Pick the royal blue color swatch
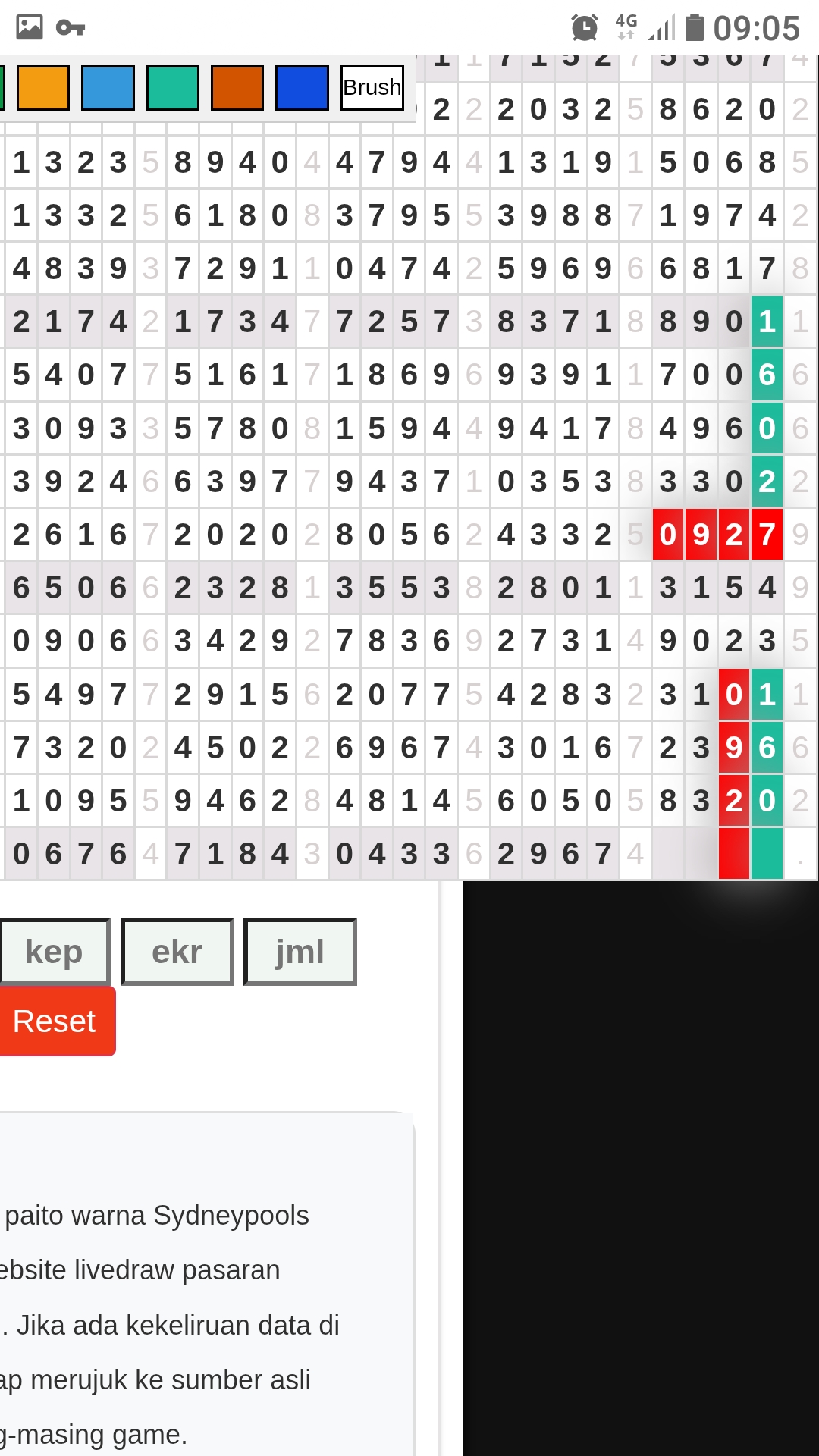 (x=302, y=88)
